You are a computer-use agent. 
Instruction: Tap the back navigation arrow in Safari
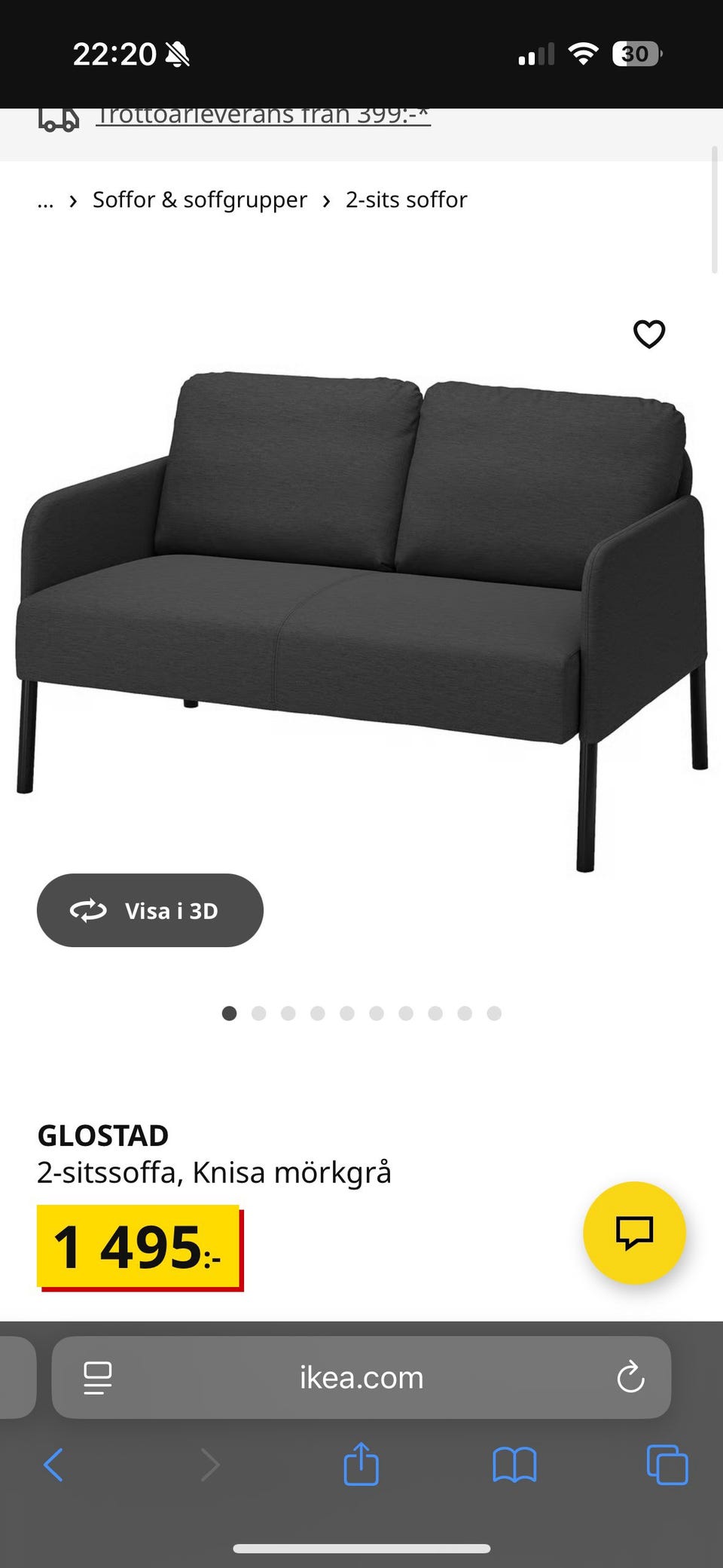(53, 1465)
